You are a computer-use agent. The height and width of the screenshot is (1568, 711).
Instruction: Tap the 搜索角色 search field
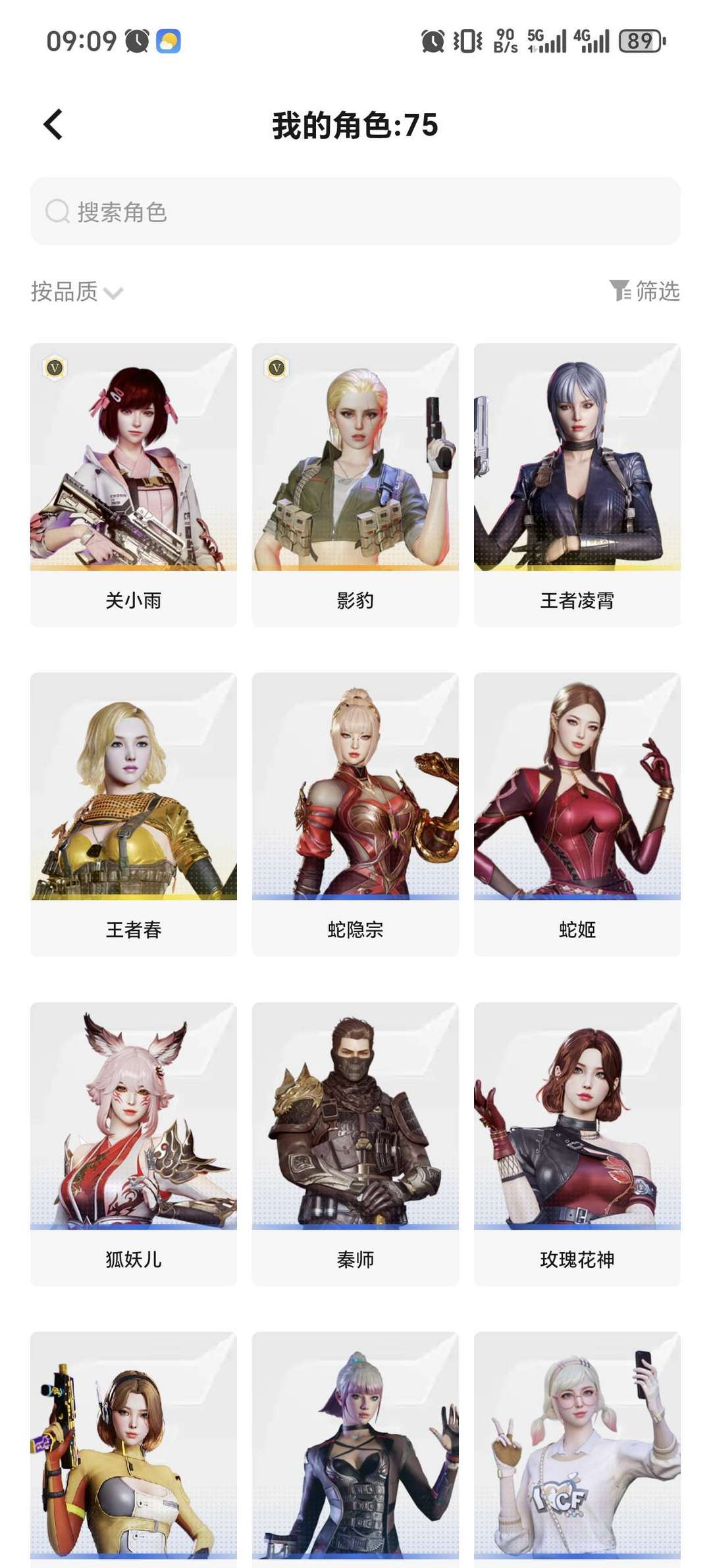coord(355,212)
